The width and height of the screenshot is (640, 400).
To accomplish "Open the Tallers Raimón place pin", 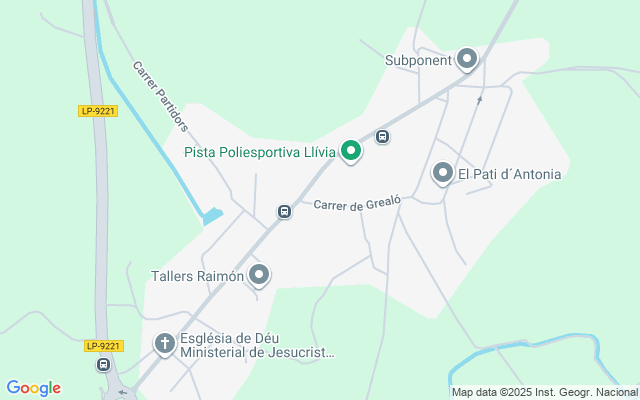I will point(259,274).
